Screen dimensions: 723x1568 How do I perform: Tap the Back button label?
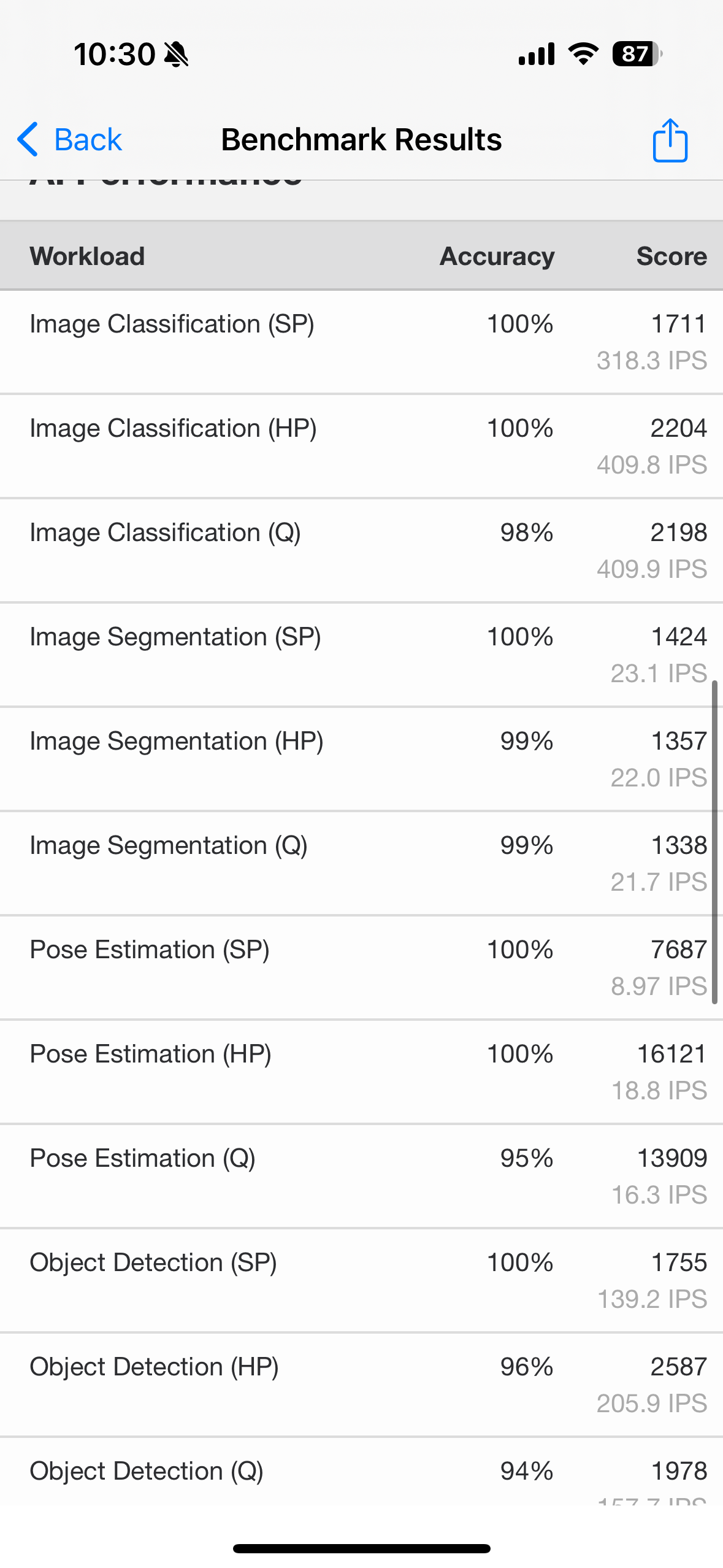coord(88,139)
